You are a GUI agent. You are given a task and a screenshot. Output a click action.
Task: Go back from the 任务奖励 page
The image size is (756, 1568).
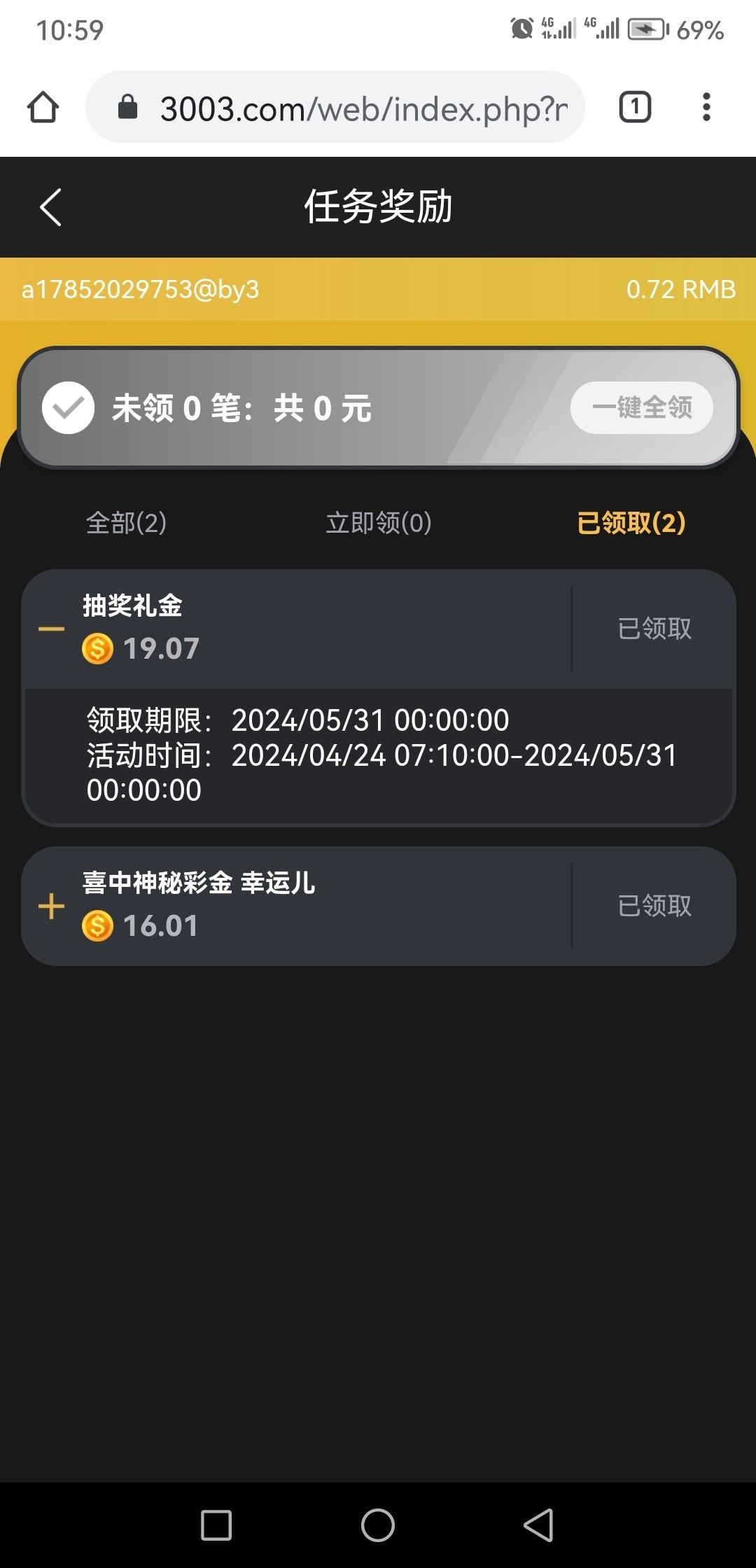(51, 207)
